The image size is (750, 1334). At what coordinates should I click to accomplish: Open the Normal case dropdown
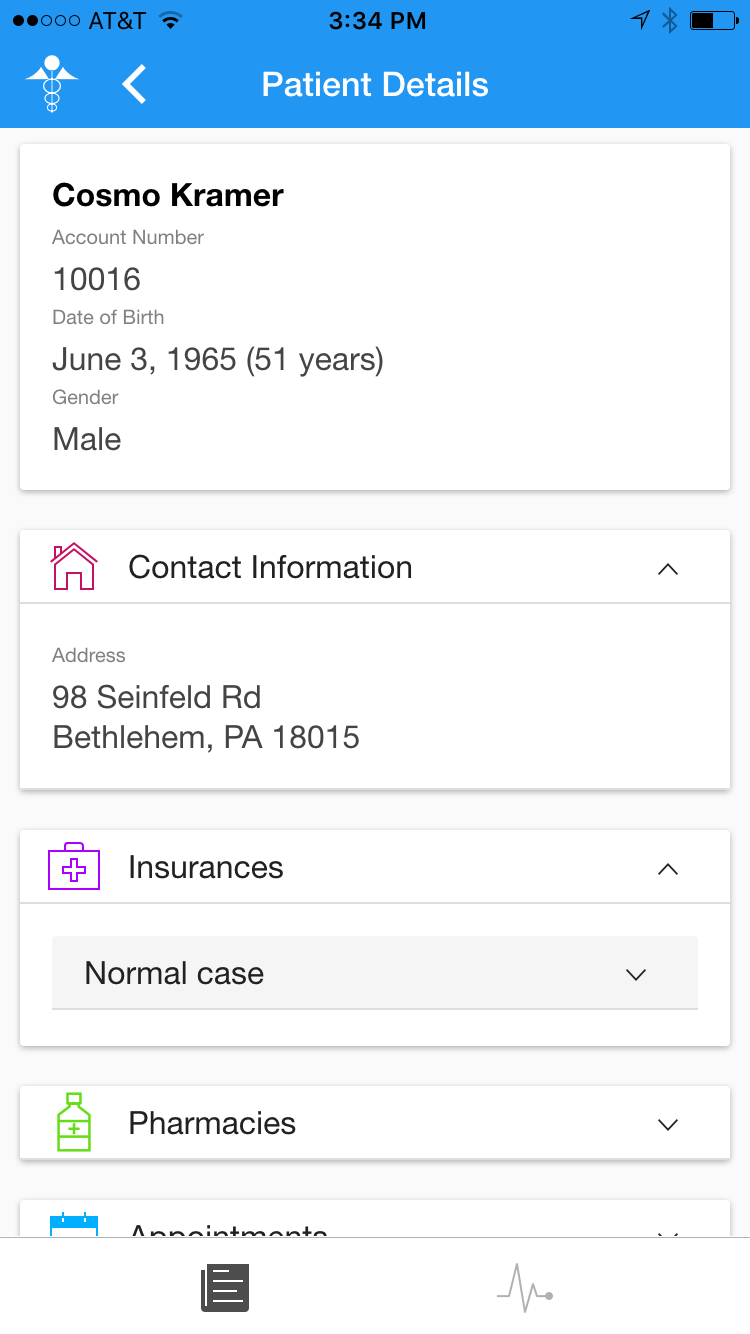tap(375, 973)
